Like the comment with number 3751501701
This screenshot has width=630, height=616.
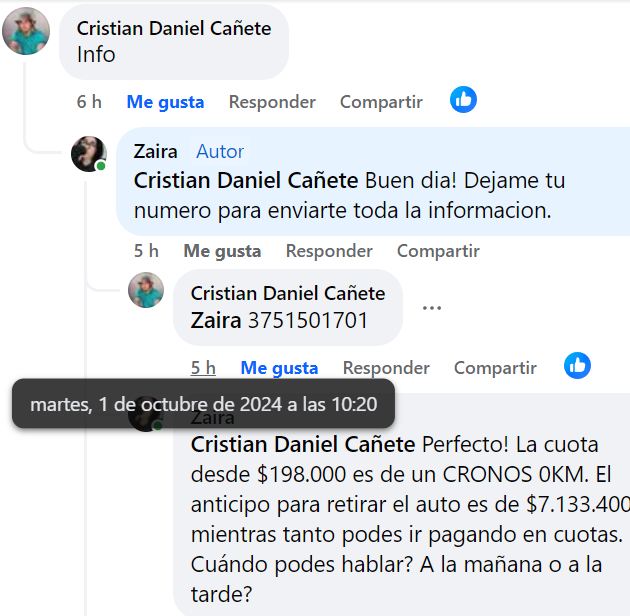point(279,368)
